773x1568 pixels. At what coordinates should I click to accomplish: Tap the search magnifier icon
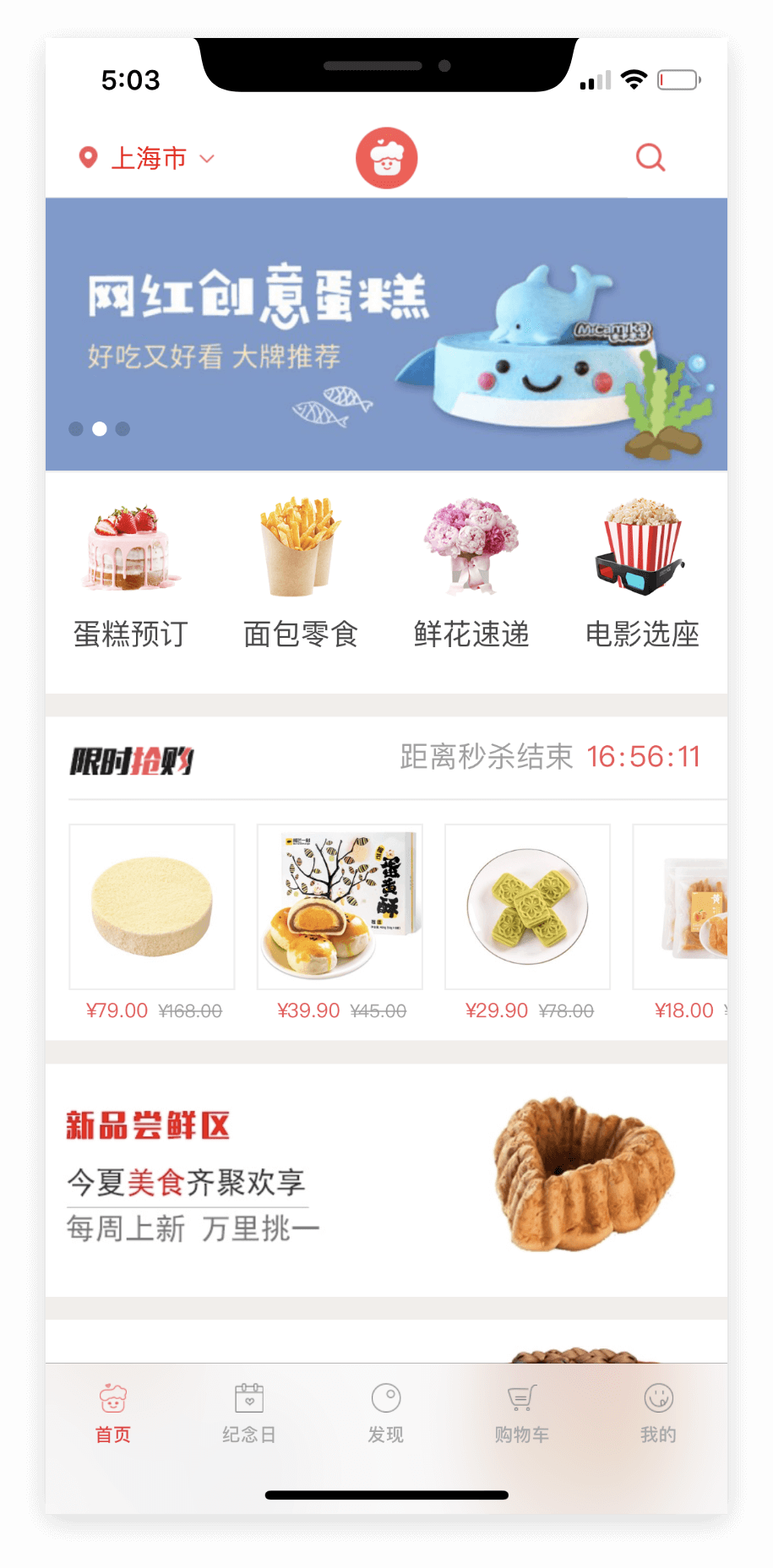[650, 158]
